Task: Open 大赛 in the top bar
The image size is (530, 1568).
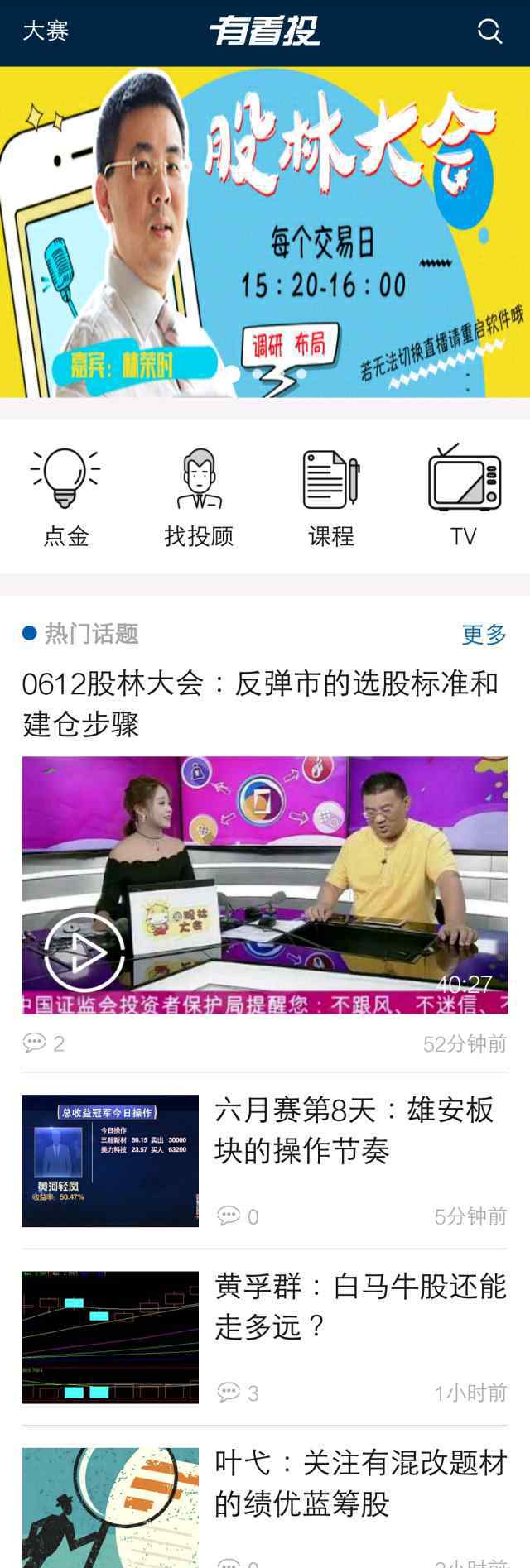Action: 45,31
